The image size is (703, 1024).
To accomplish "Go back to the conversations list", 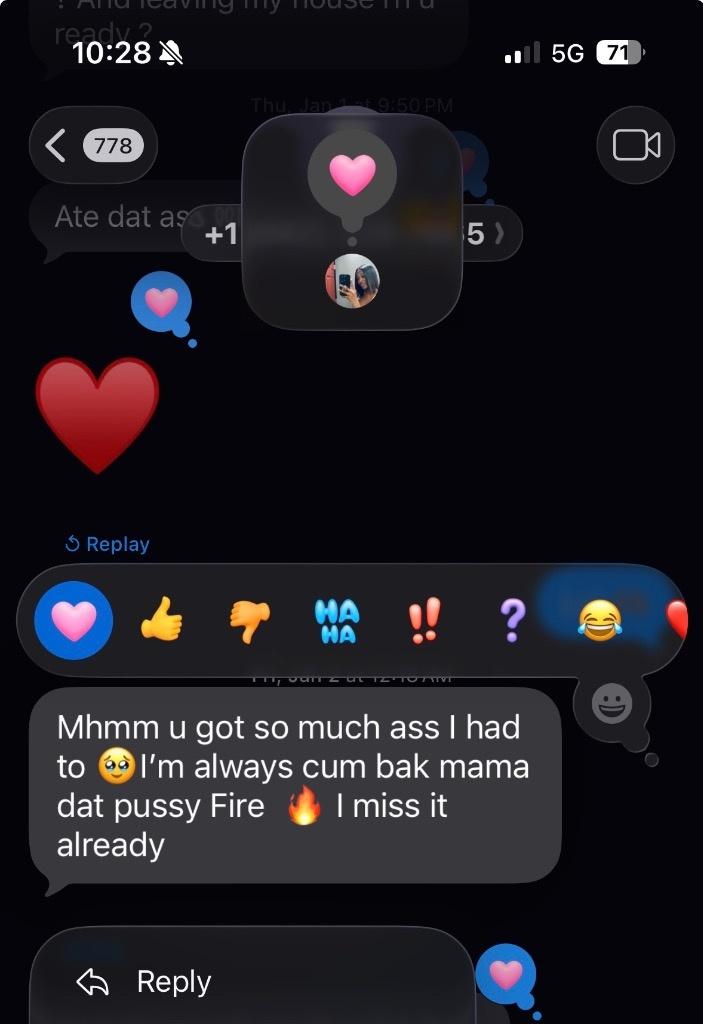I will click(x=93, y=146).
